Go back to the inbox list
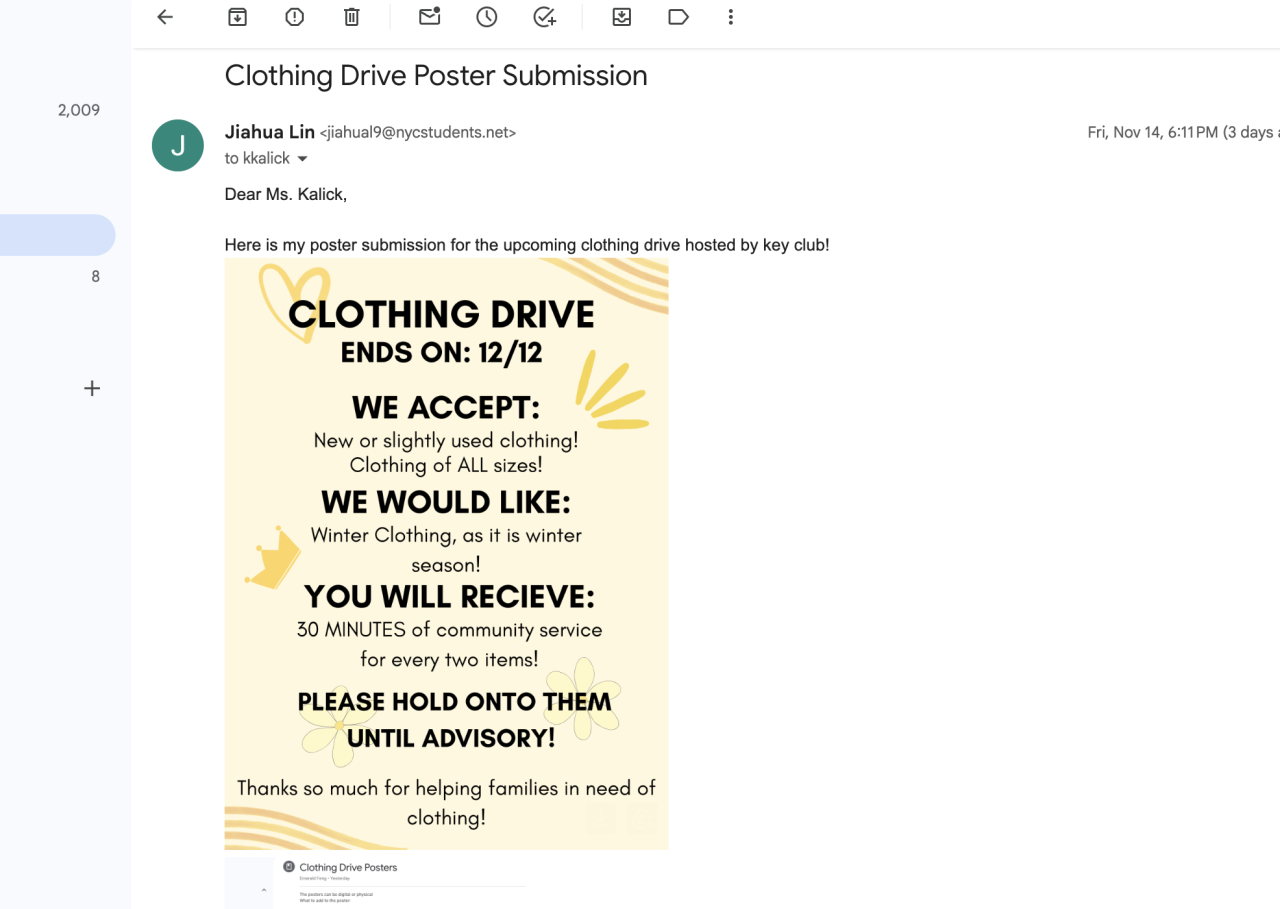The image size is (1280, 909). tap(165, 17)
